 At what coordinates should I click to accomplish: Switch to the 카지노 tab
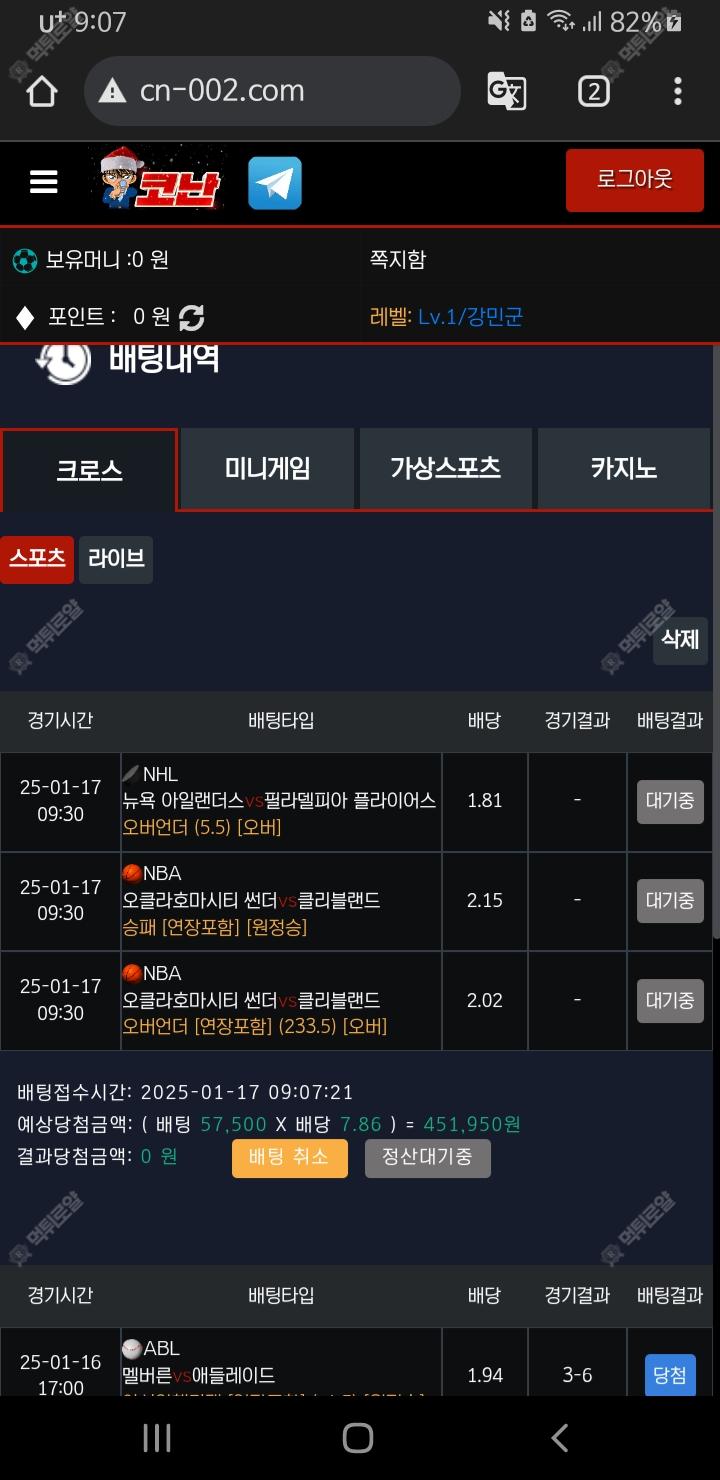pos(623,469)
